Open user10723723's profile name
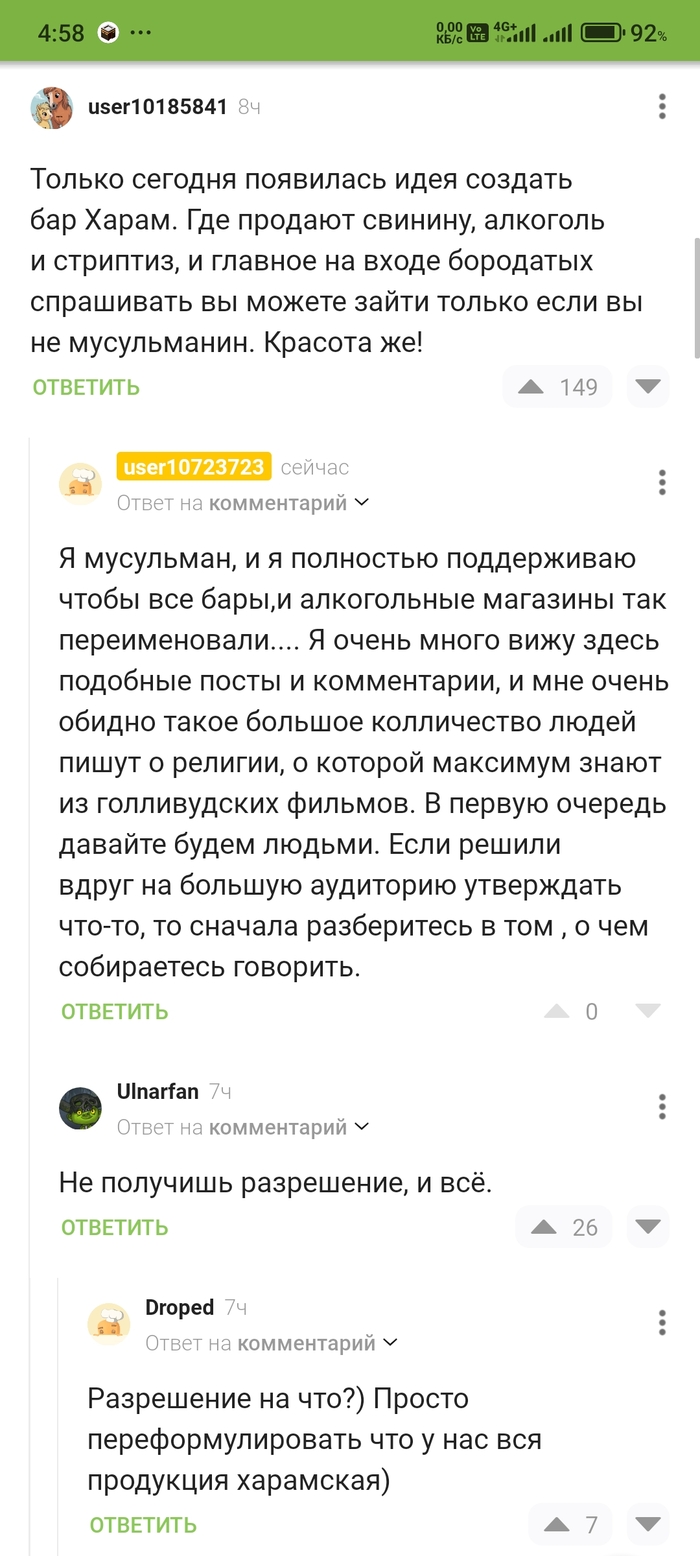 pos(194,467)
